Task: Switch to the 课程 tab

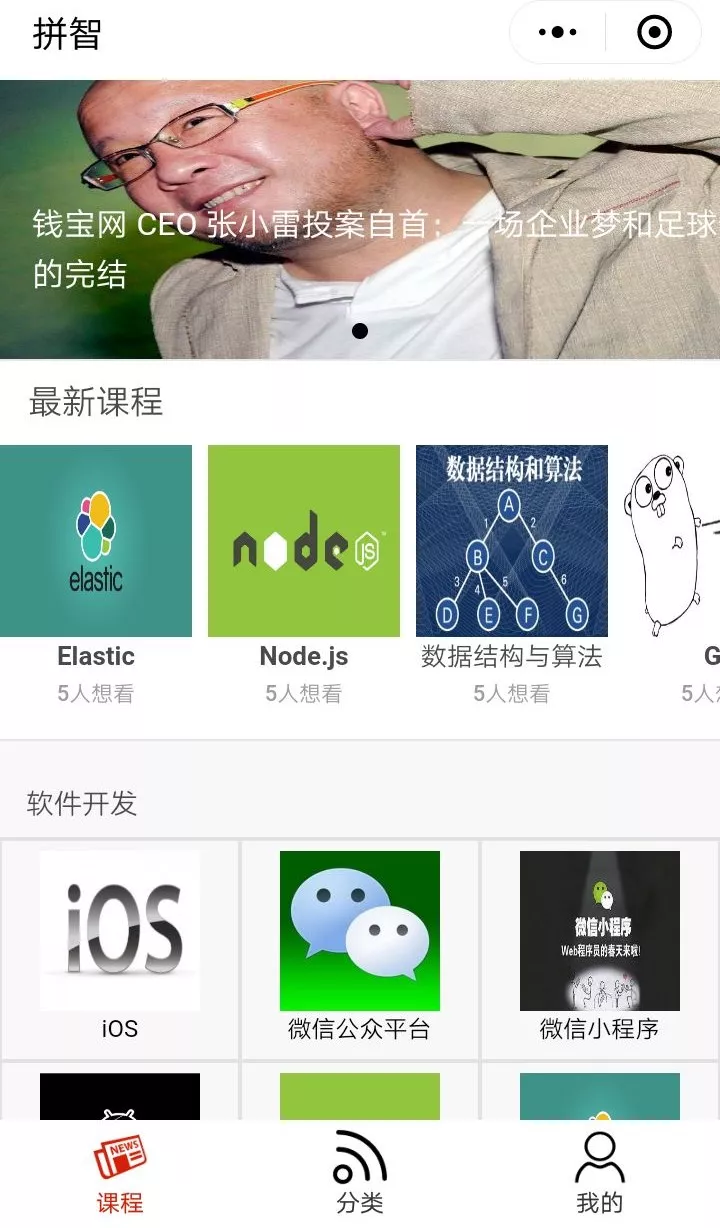Action: (120, 1174)
